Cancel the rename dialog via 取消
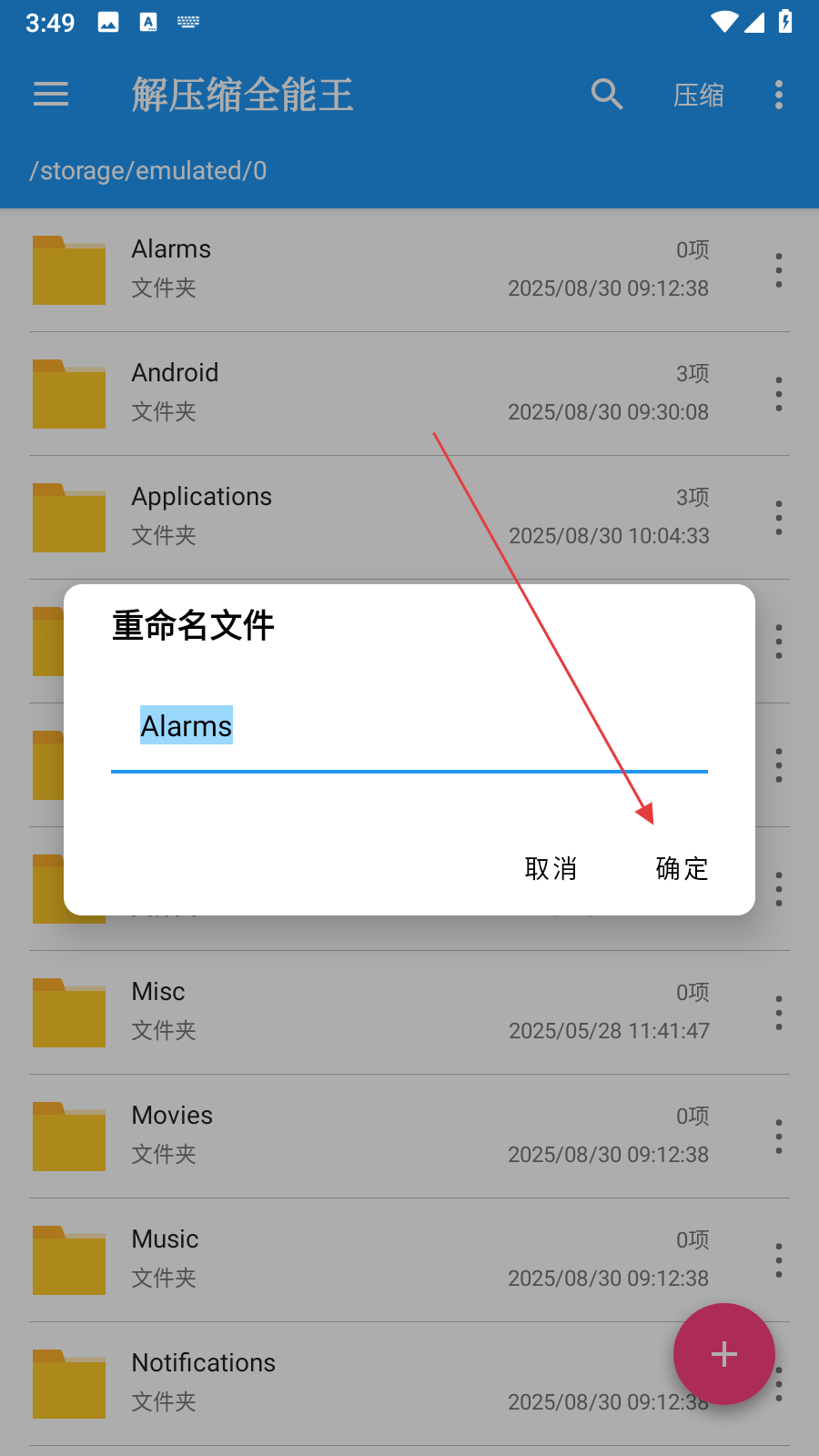The width and height of the screenshot is (819, 1456). (x=551, y=868)
